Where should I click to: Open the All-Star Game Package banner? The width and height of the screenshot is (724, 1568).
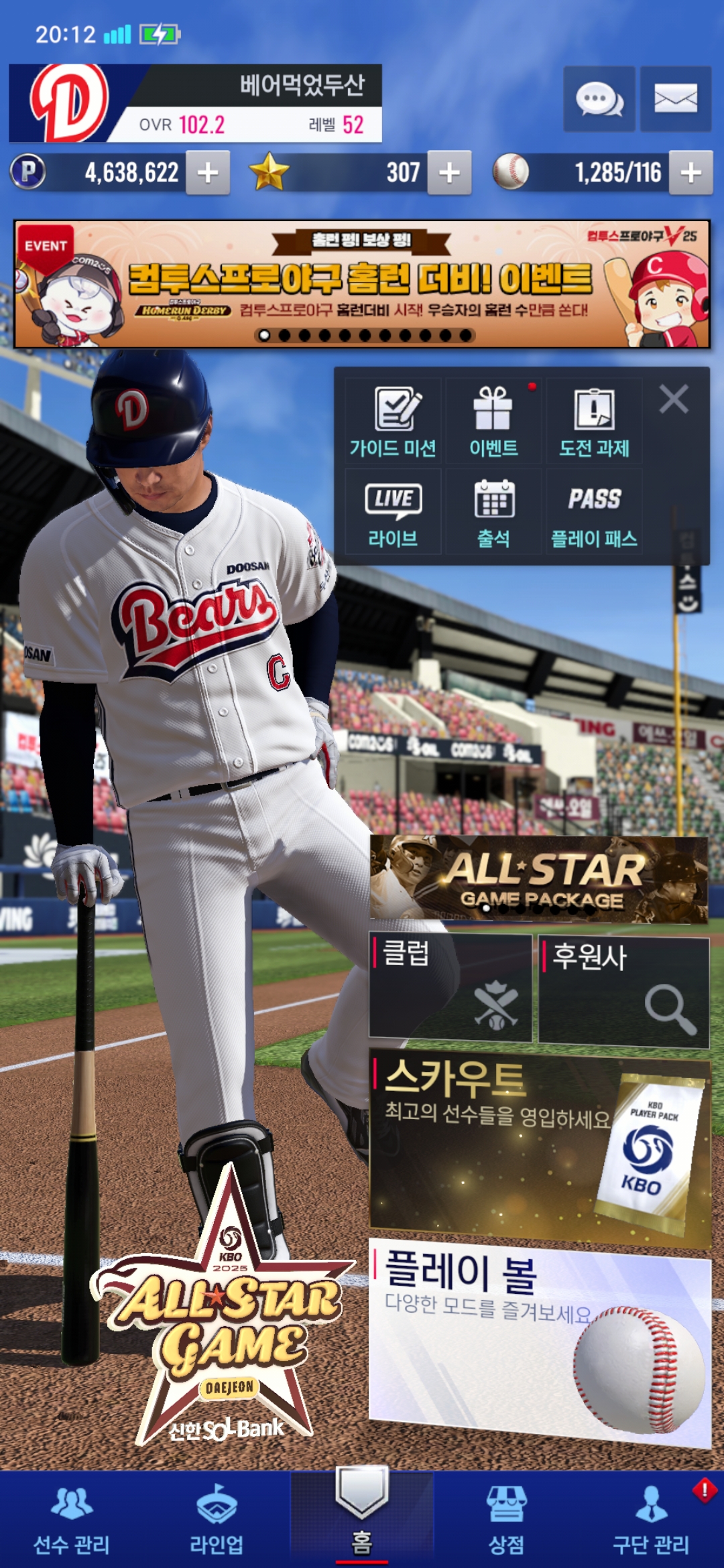click(539, 879)
